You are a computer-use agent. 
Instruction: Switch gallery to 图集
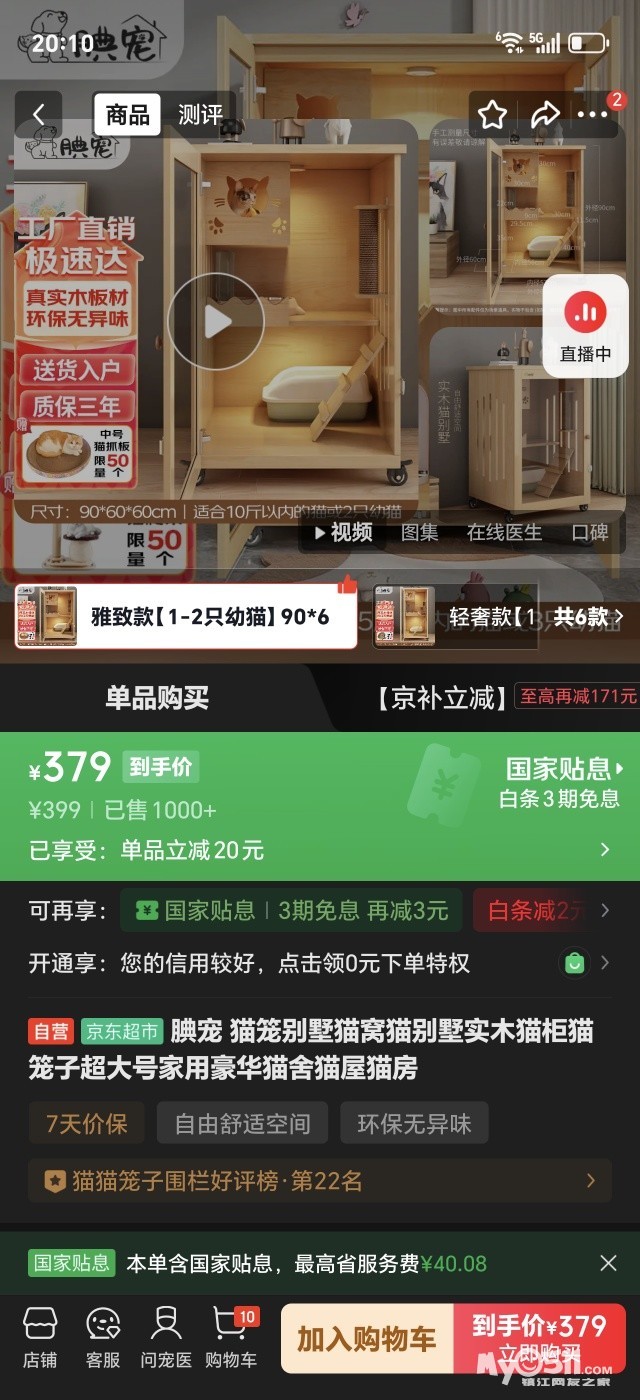coord(420,532)
